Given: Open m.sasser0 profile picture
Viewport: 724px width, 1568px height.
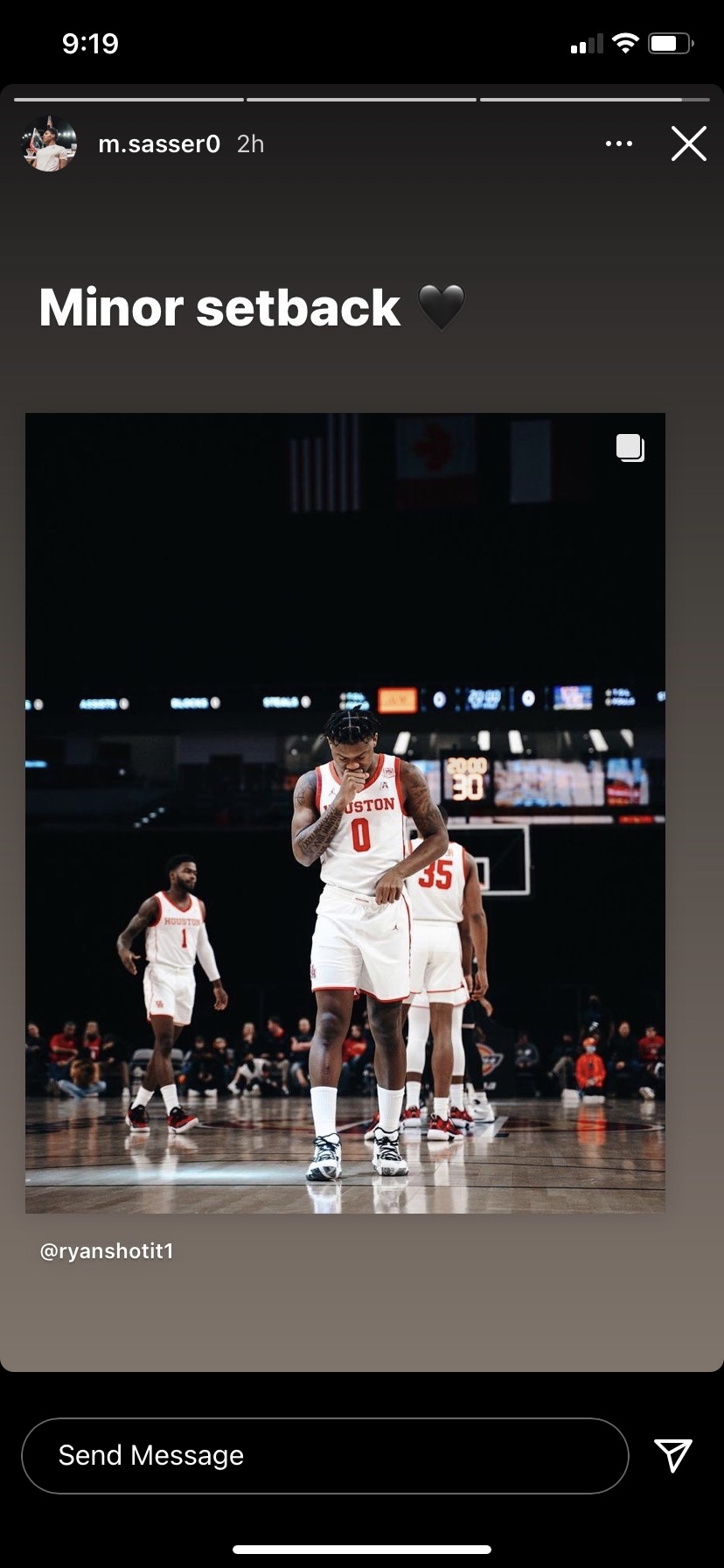Looking at the screenshot, I should pos(49,143).
